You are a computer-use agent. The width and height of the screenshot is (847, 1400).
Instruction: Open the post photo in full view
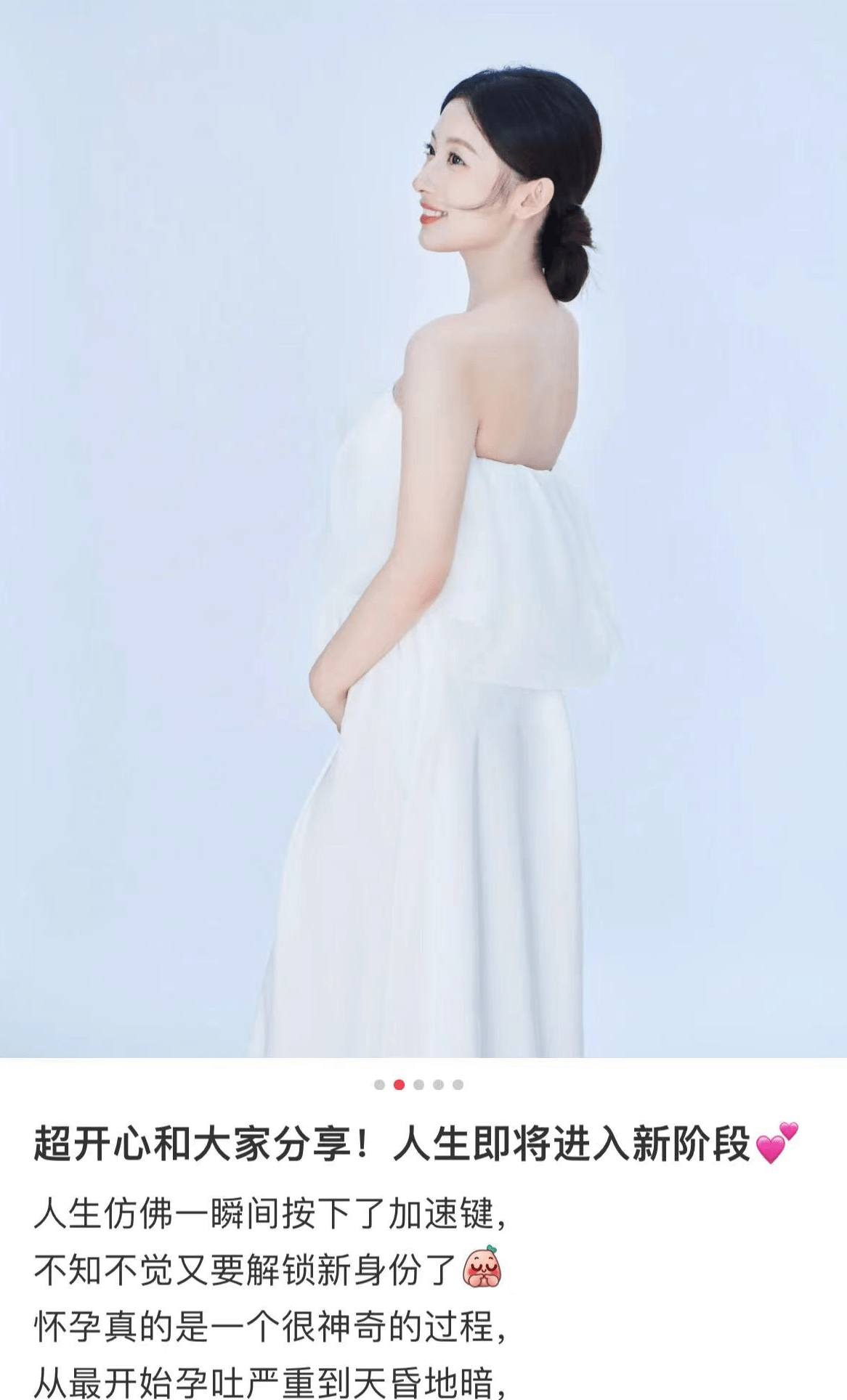[x=423, y=529]
